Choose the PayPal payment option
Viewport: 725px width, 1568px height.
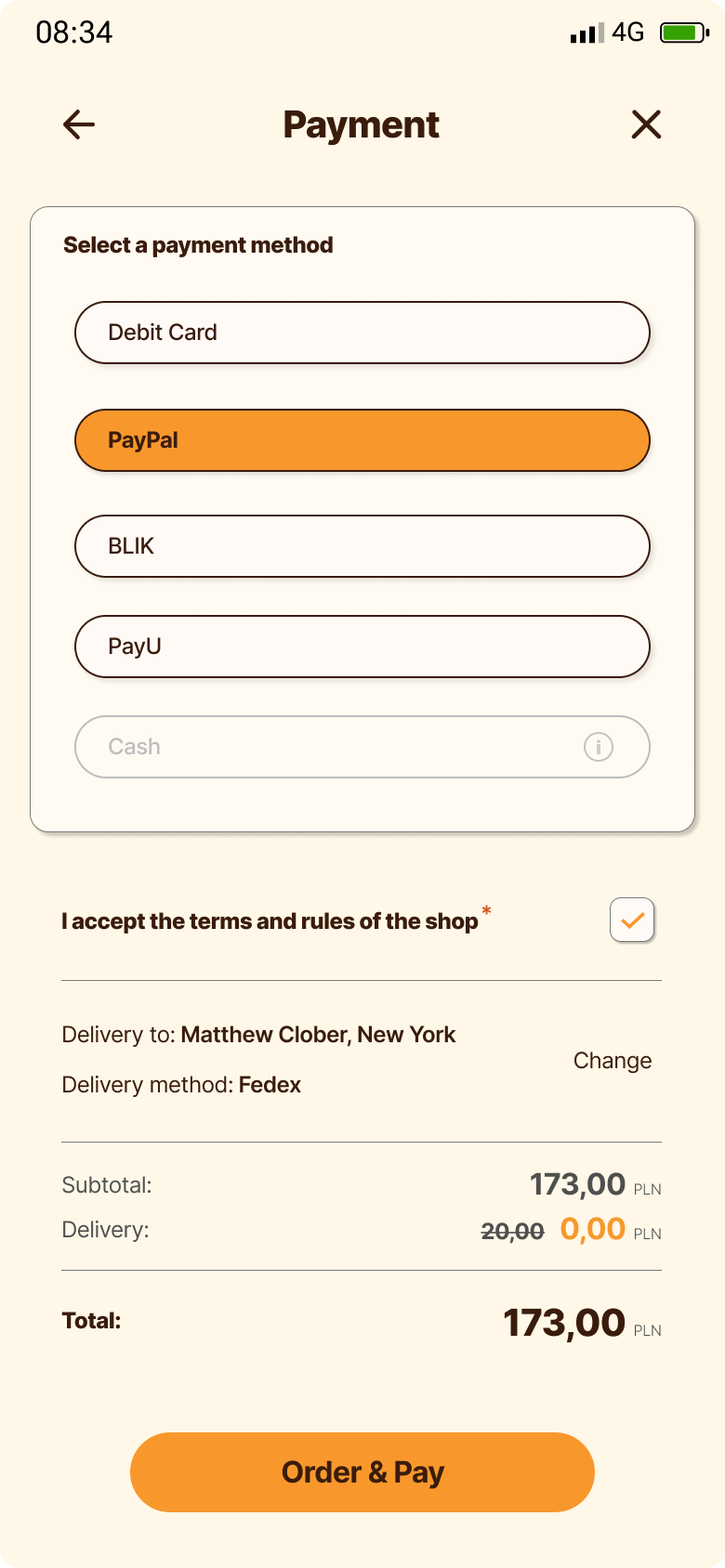coord(362,440)
